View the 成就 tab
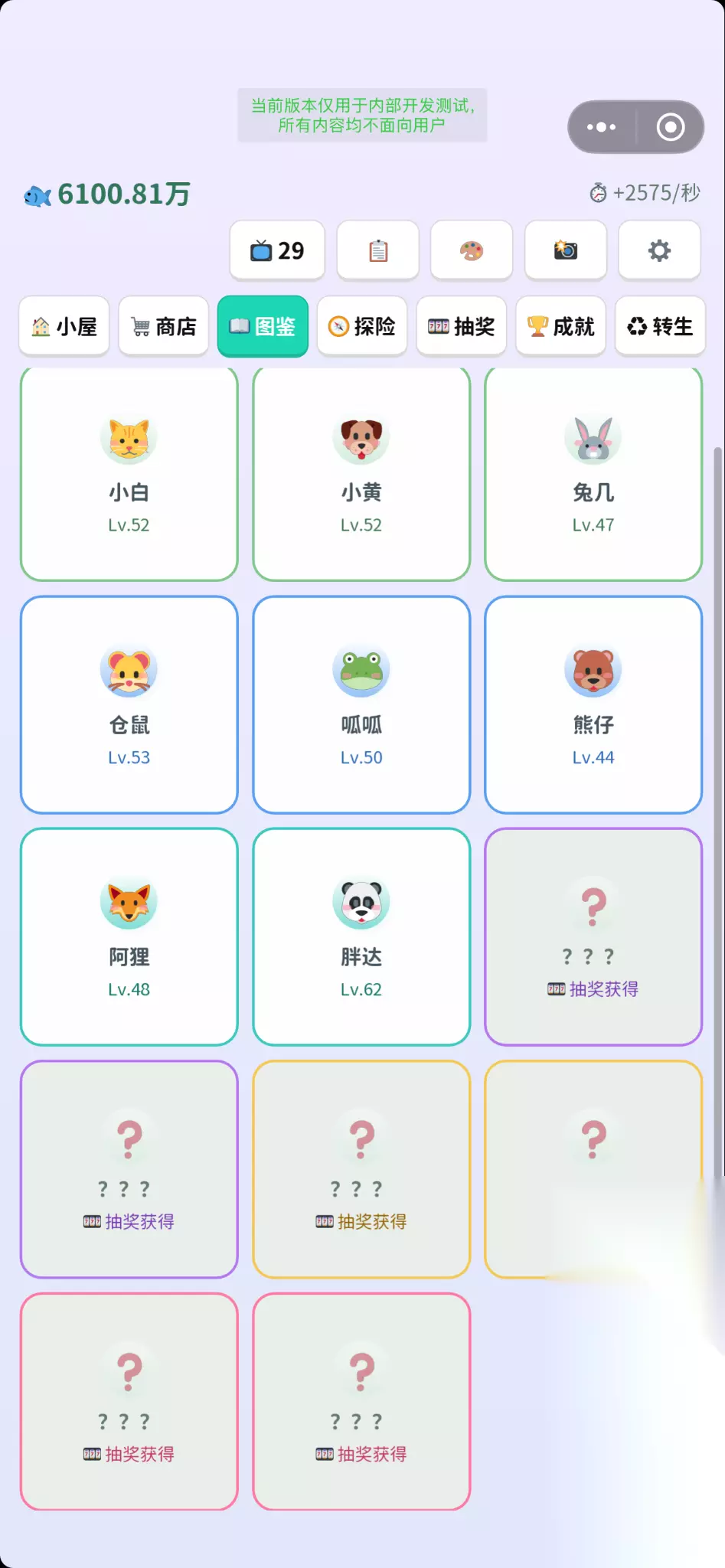This screenshot has width=725, height=1568. 561,327
